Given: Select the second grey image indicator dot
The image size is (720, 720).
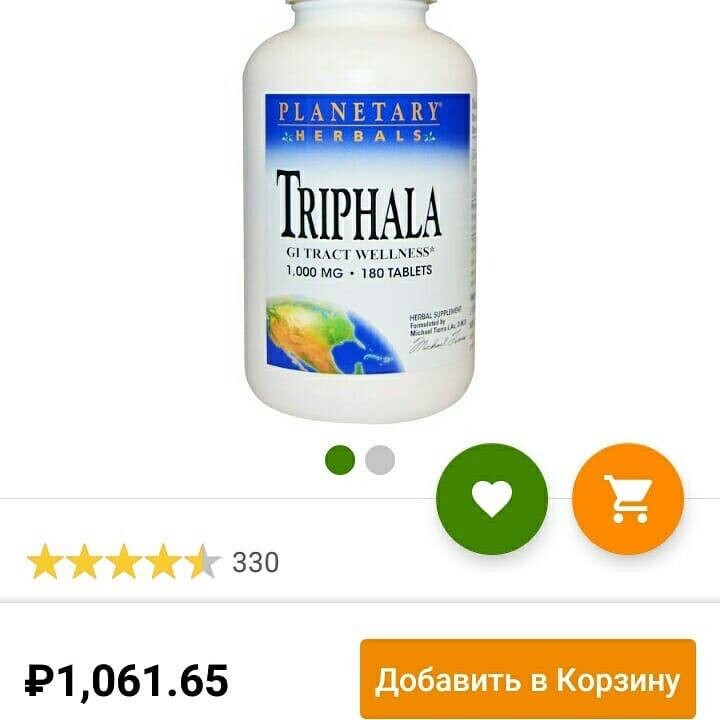Looking at the screenshot, I should click(380, 460).
